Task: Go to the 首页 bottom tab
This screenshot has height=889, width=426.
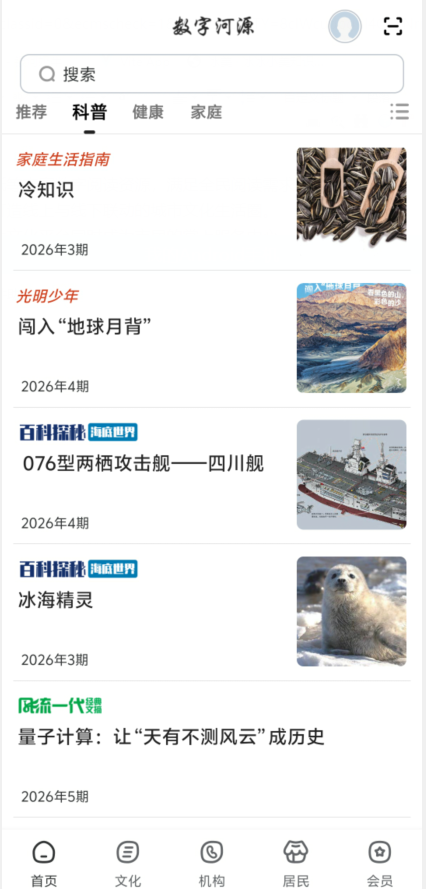Action: [44, 863]
